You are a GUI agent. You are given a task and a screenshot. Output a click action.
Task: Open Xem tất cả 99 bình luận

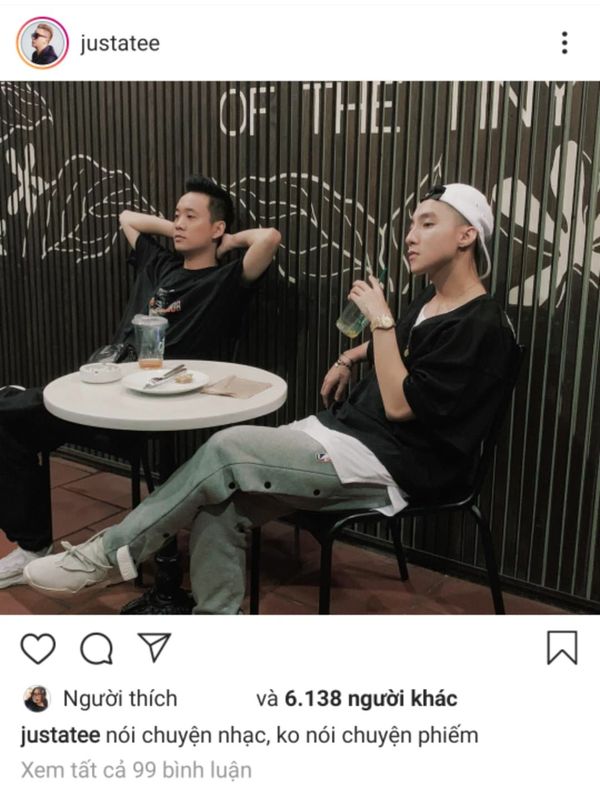coord(136,770)
